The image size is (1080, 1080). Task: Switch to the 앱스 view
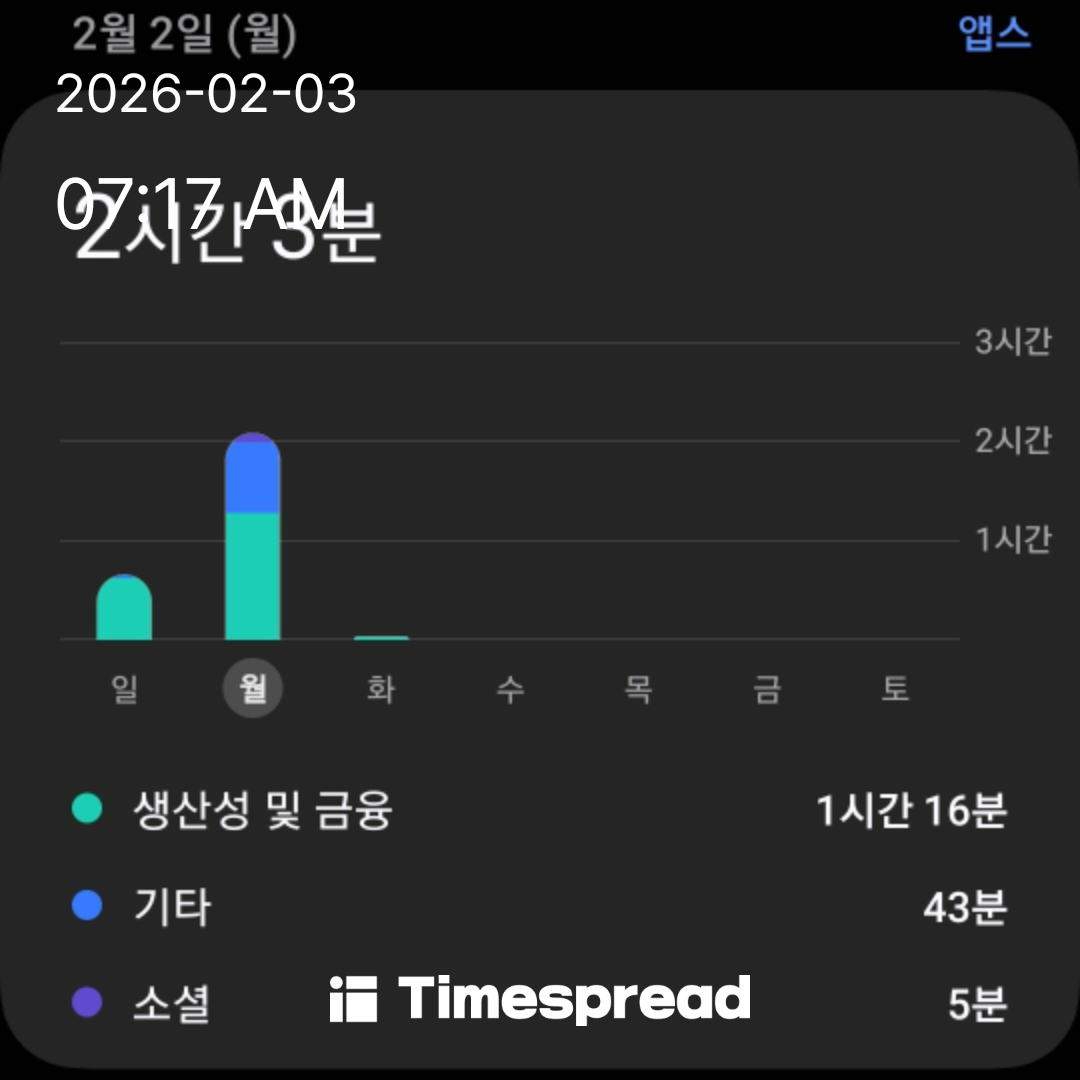click(x=994, y=34)
